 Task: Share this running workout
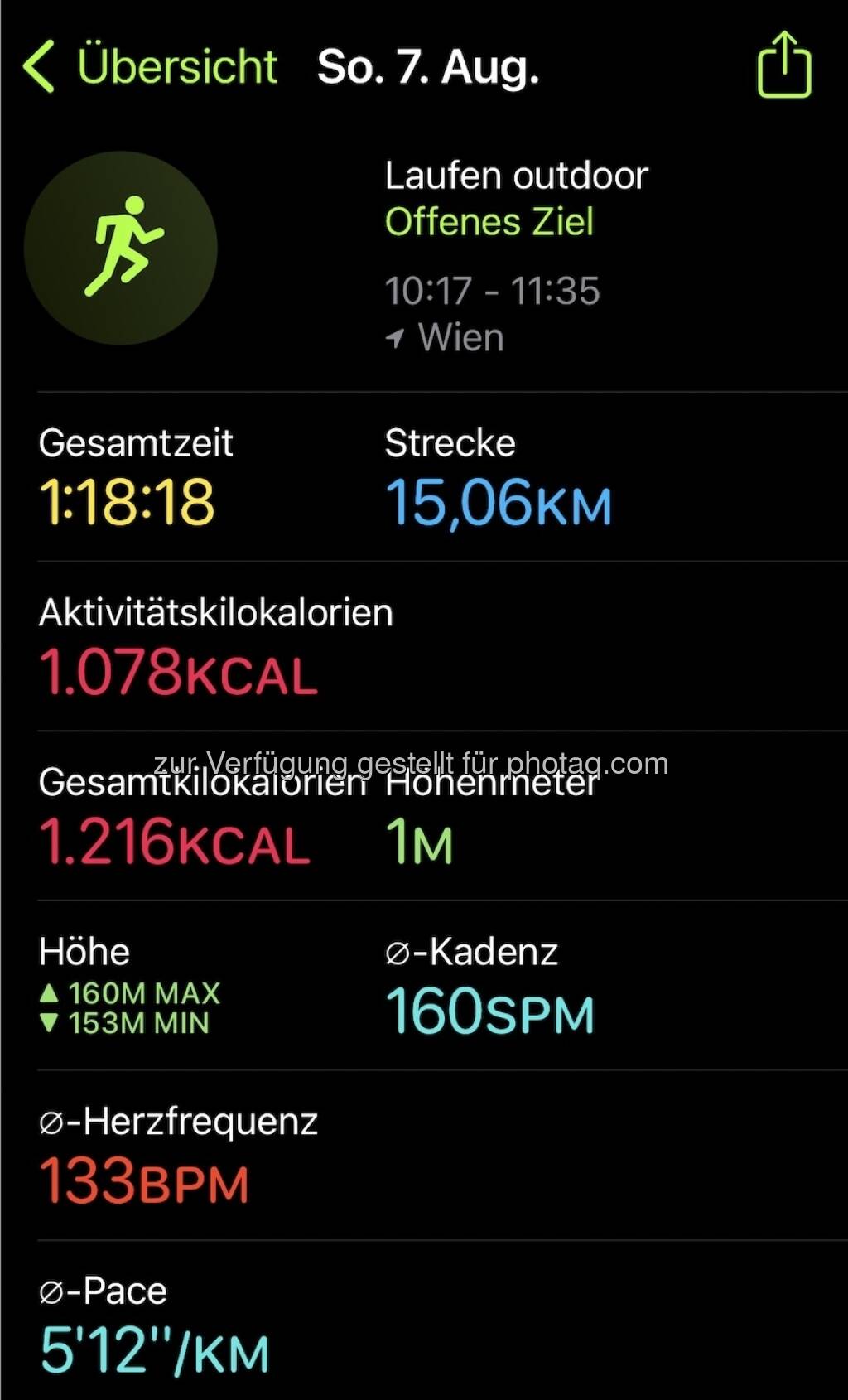click(783, 65)
